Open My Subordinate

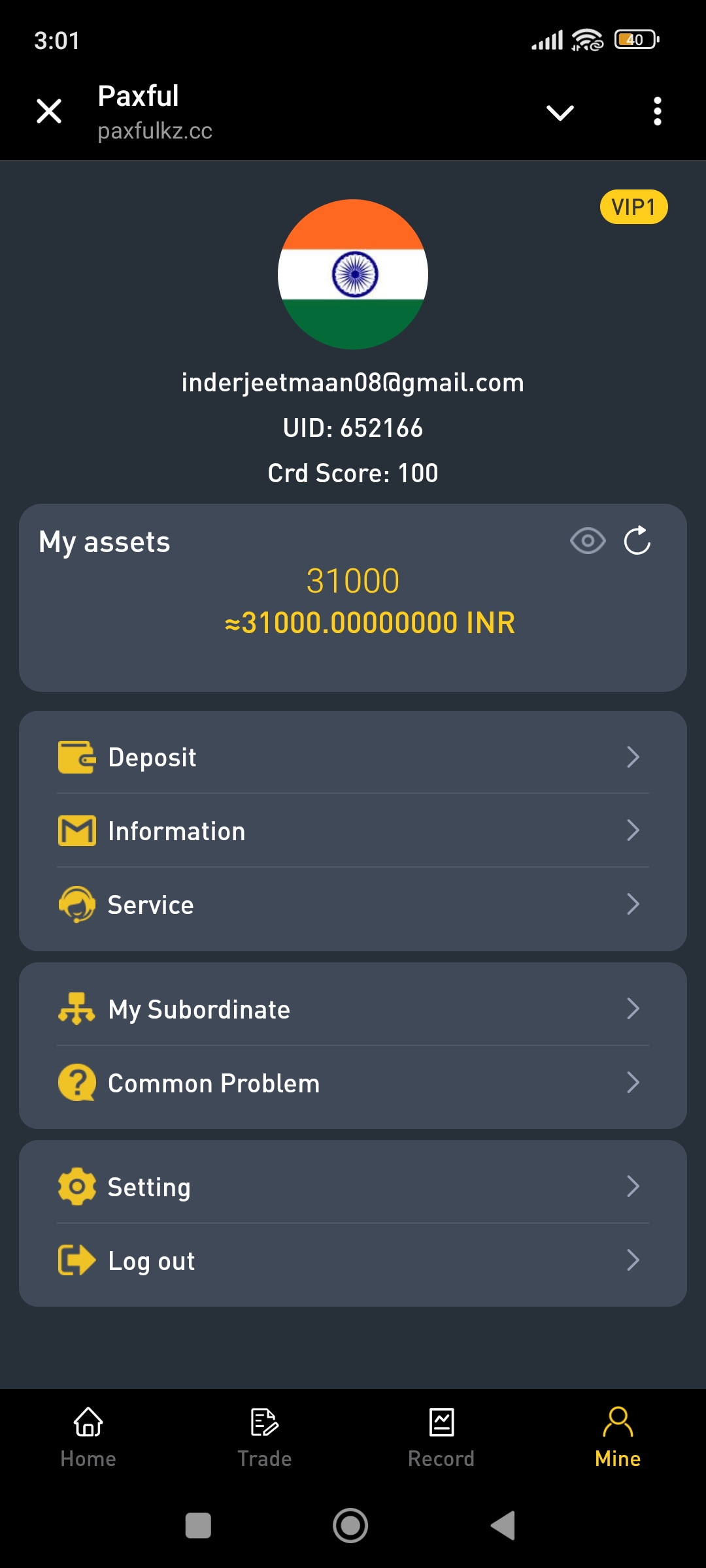(353, 1009)
